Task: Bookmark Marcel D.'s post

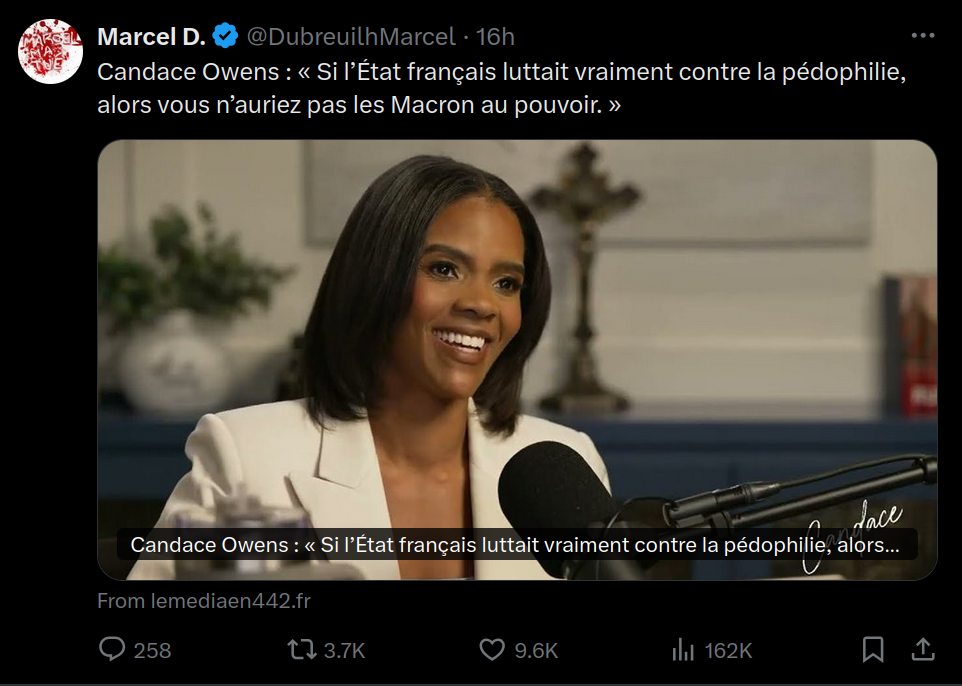Action: point(873,650)
